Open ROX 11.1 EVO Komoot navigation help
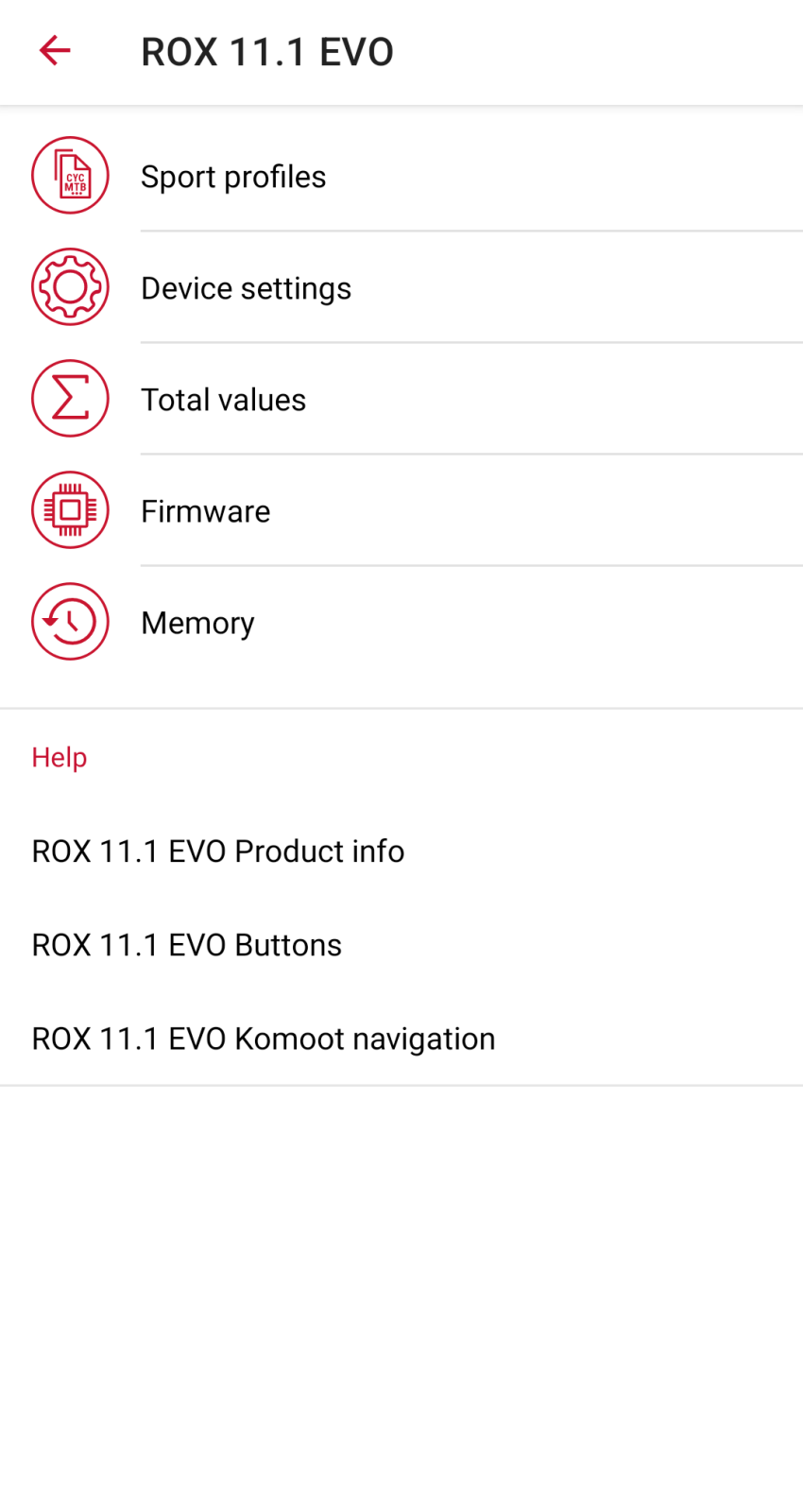 coord(401,1038)
